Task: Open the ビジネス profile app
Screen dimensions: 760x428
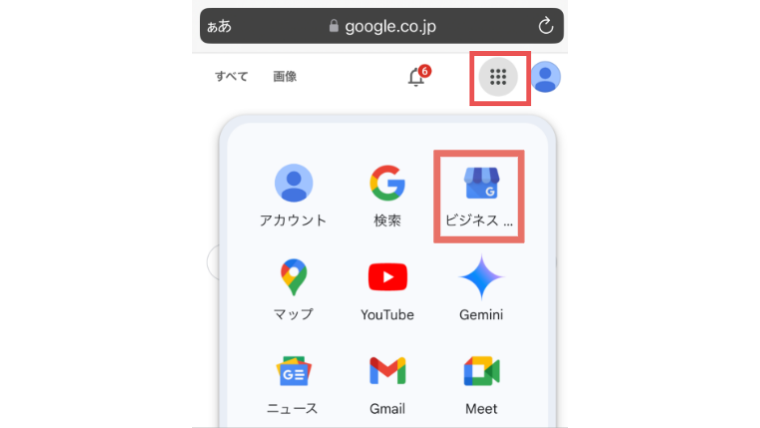Action: coord(479,195)
